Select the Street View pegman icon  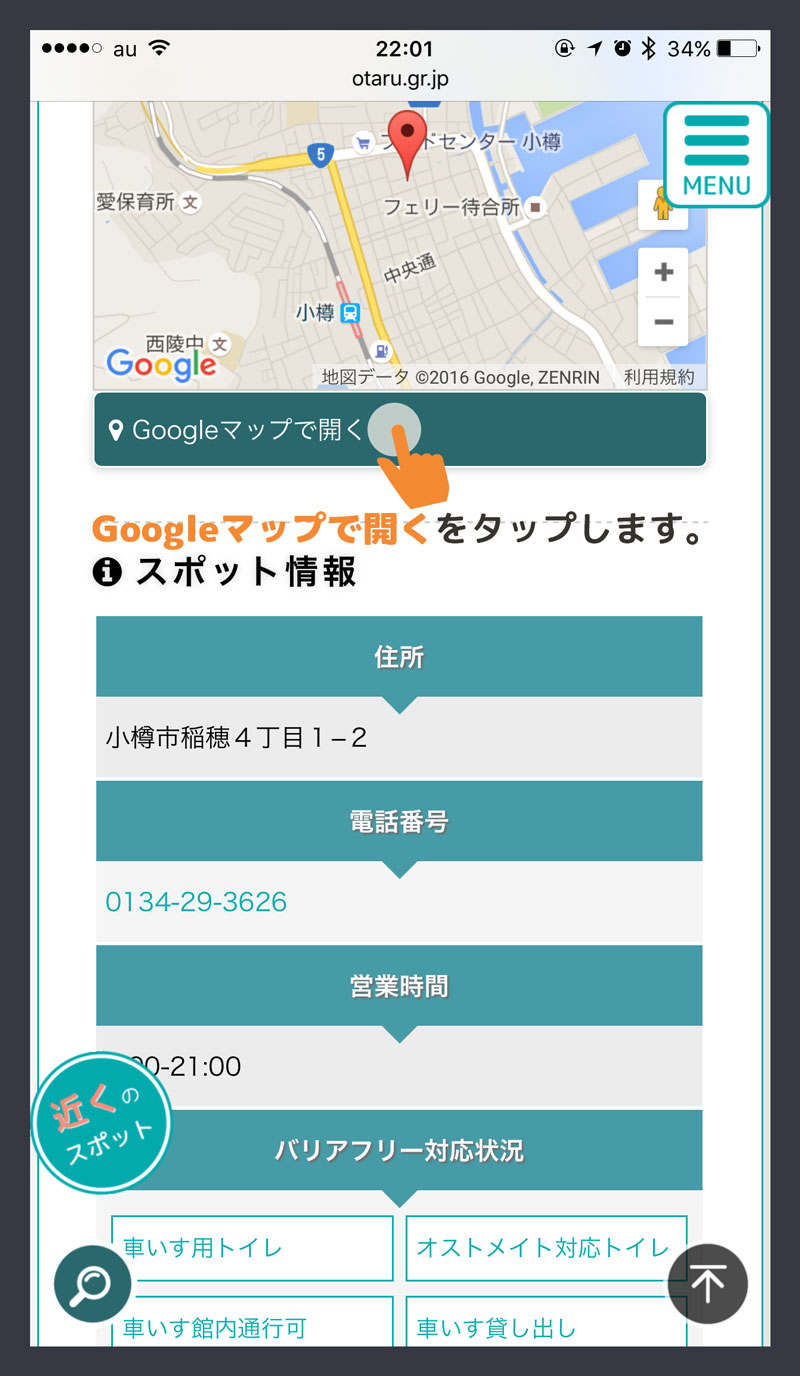[x=662, y=205]
